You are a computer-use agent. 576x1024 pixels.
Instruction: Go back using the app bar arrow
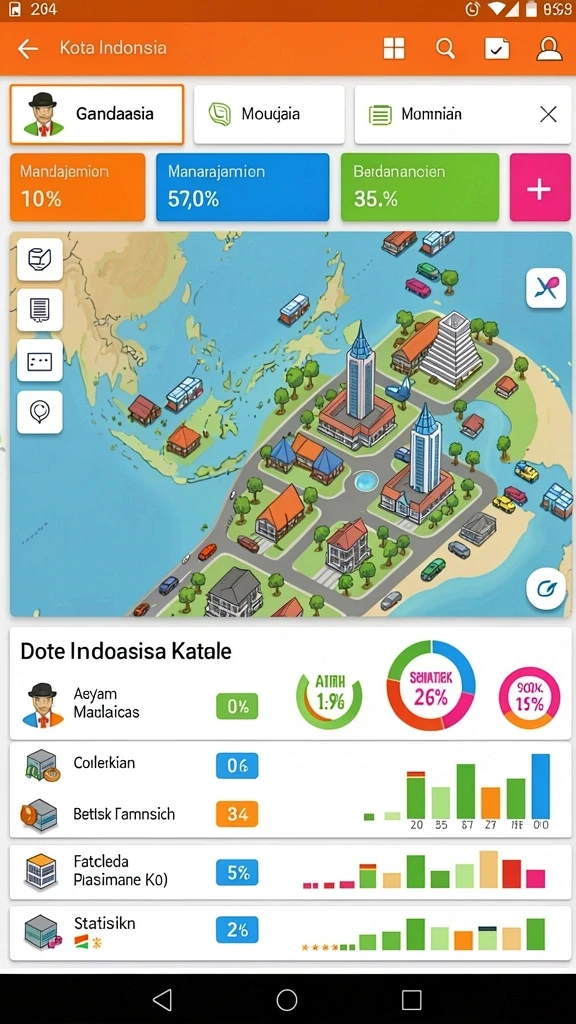(27, 48)
